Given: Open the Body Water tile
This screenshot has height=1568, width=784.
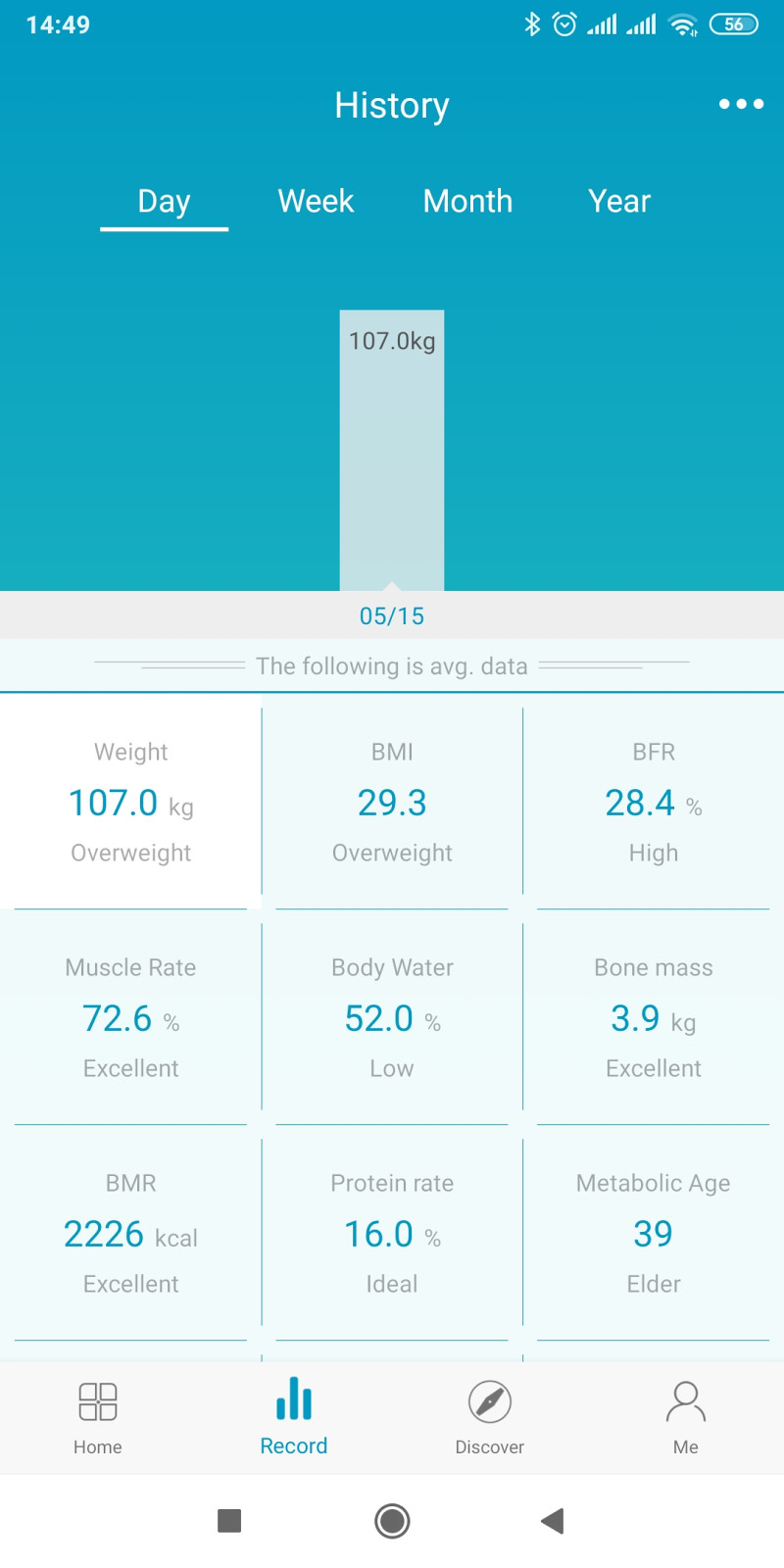Looking at the screenshot, I should [x=392, y=1016].
